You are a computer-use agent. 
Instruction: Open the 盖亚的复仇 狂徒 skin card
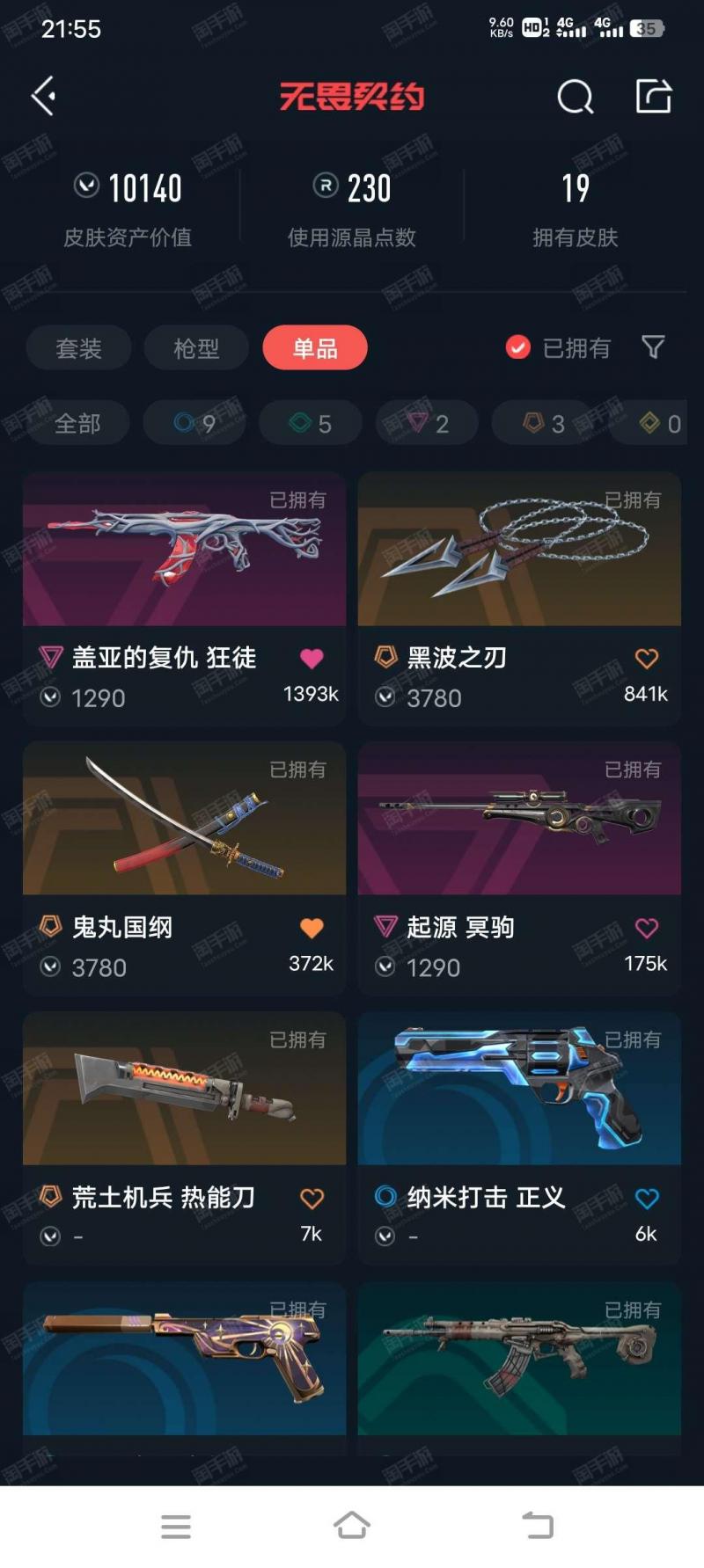pyautogui.click(x=184, y=599)
